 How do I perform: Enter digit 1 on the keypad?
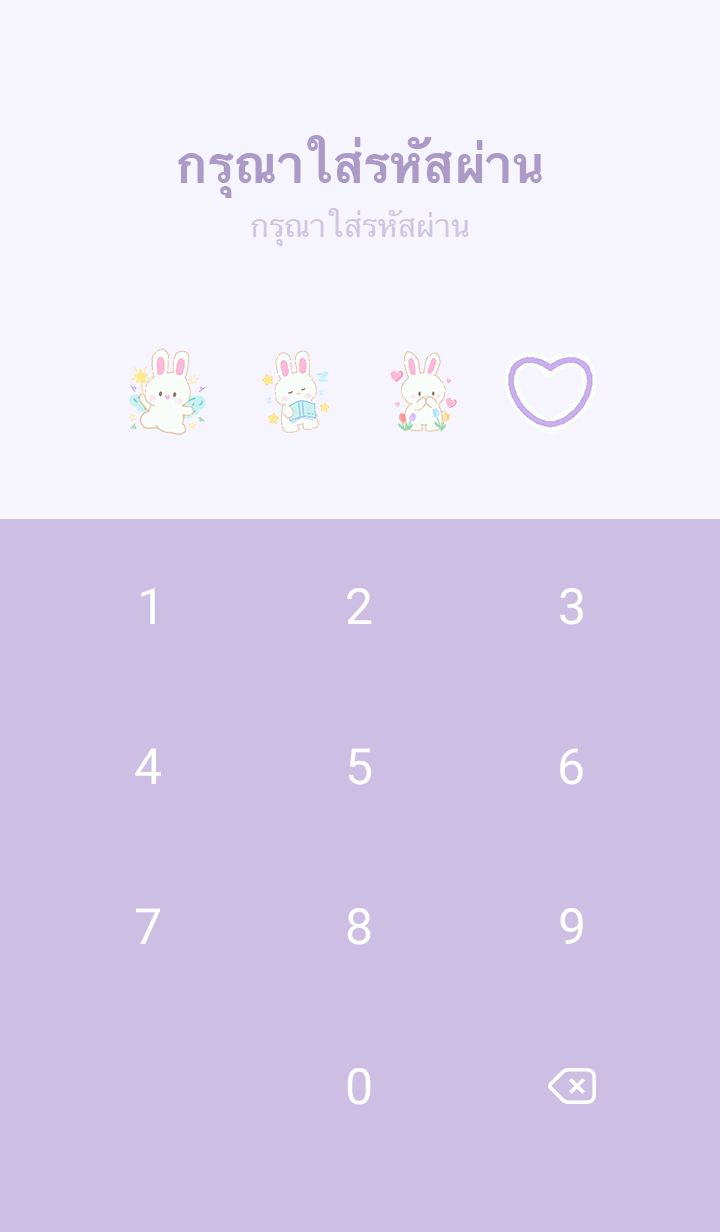point(149,607)
